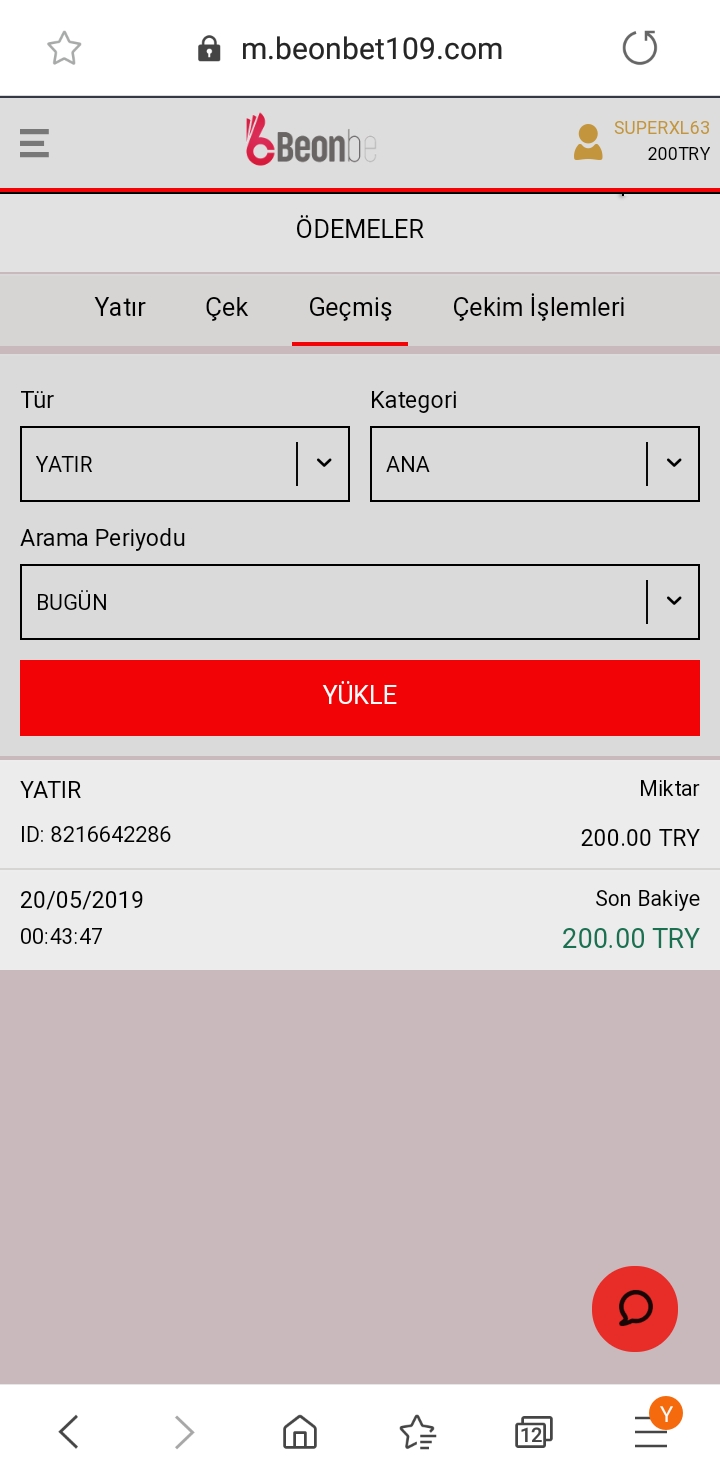Switch to the Yatır tab
Image resolution: width=720 pixels, height=1480 pixels.
120,307
